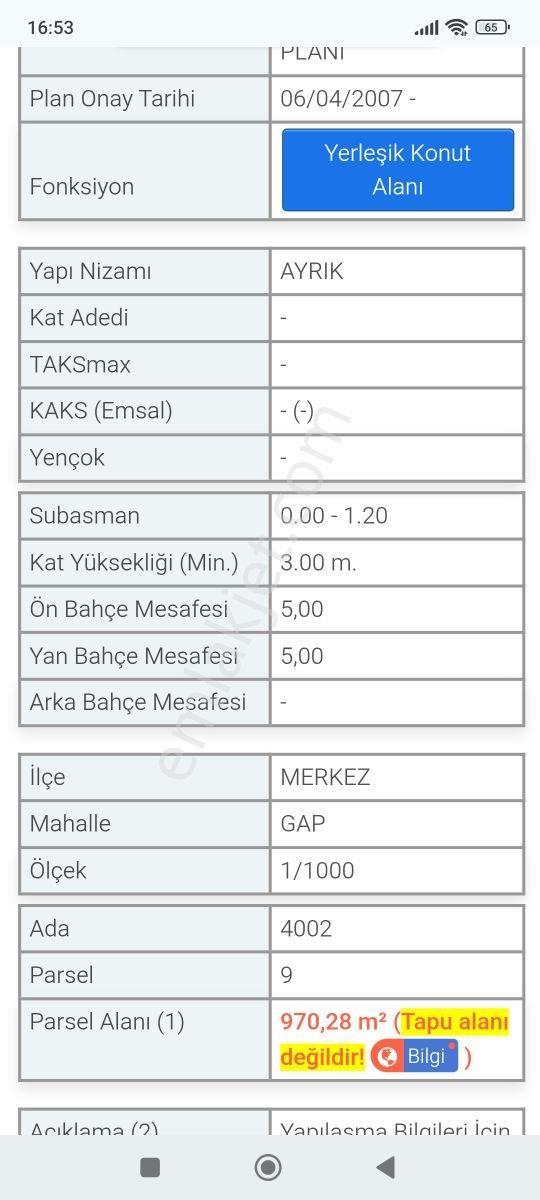Go back with the system back button
The width and height of the screenshot is (540, 1200).
[x=385, y=1166]
